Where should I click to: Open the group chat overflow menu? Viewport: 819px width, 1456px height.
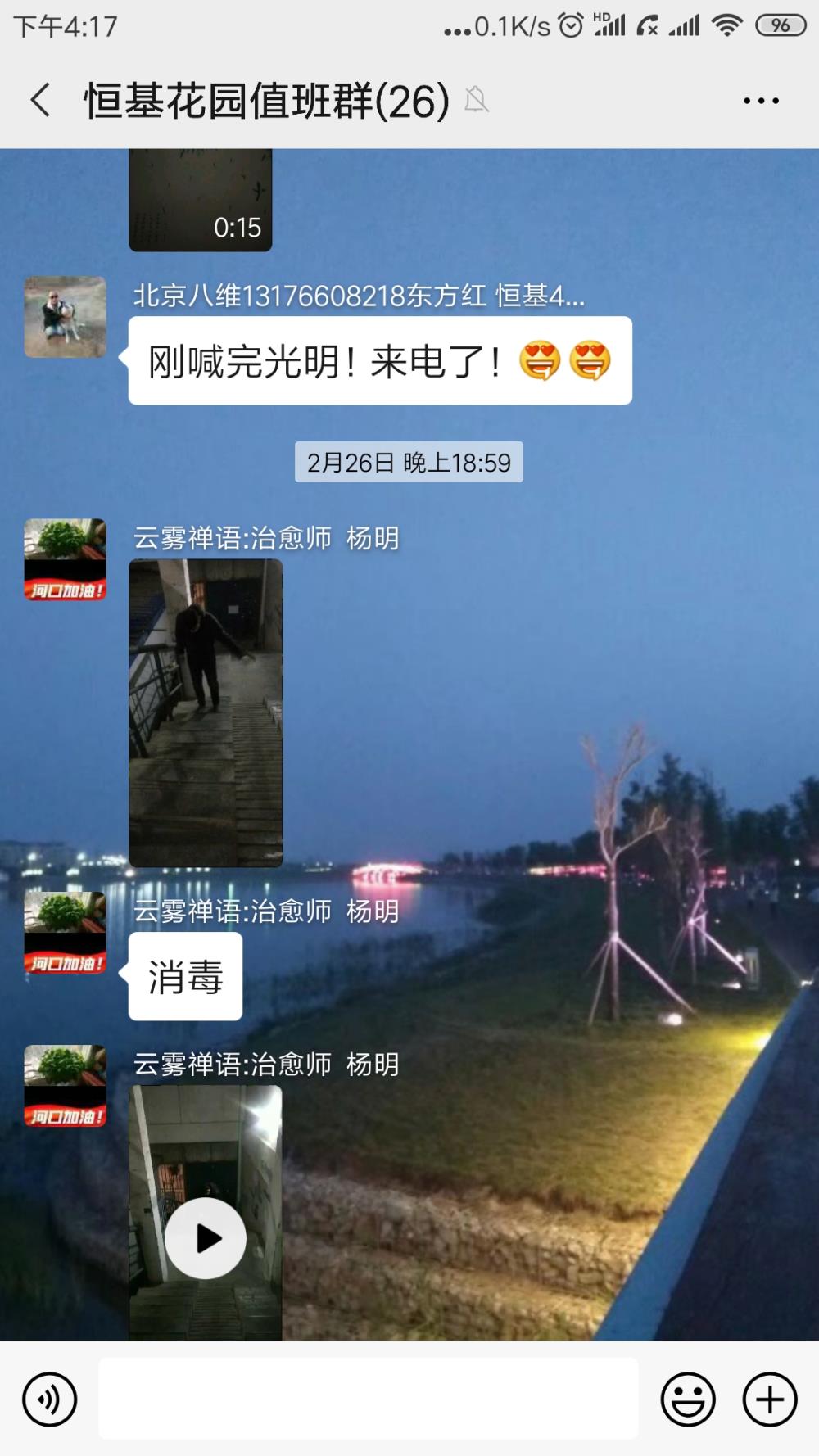pos(761,101)
